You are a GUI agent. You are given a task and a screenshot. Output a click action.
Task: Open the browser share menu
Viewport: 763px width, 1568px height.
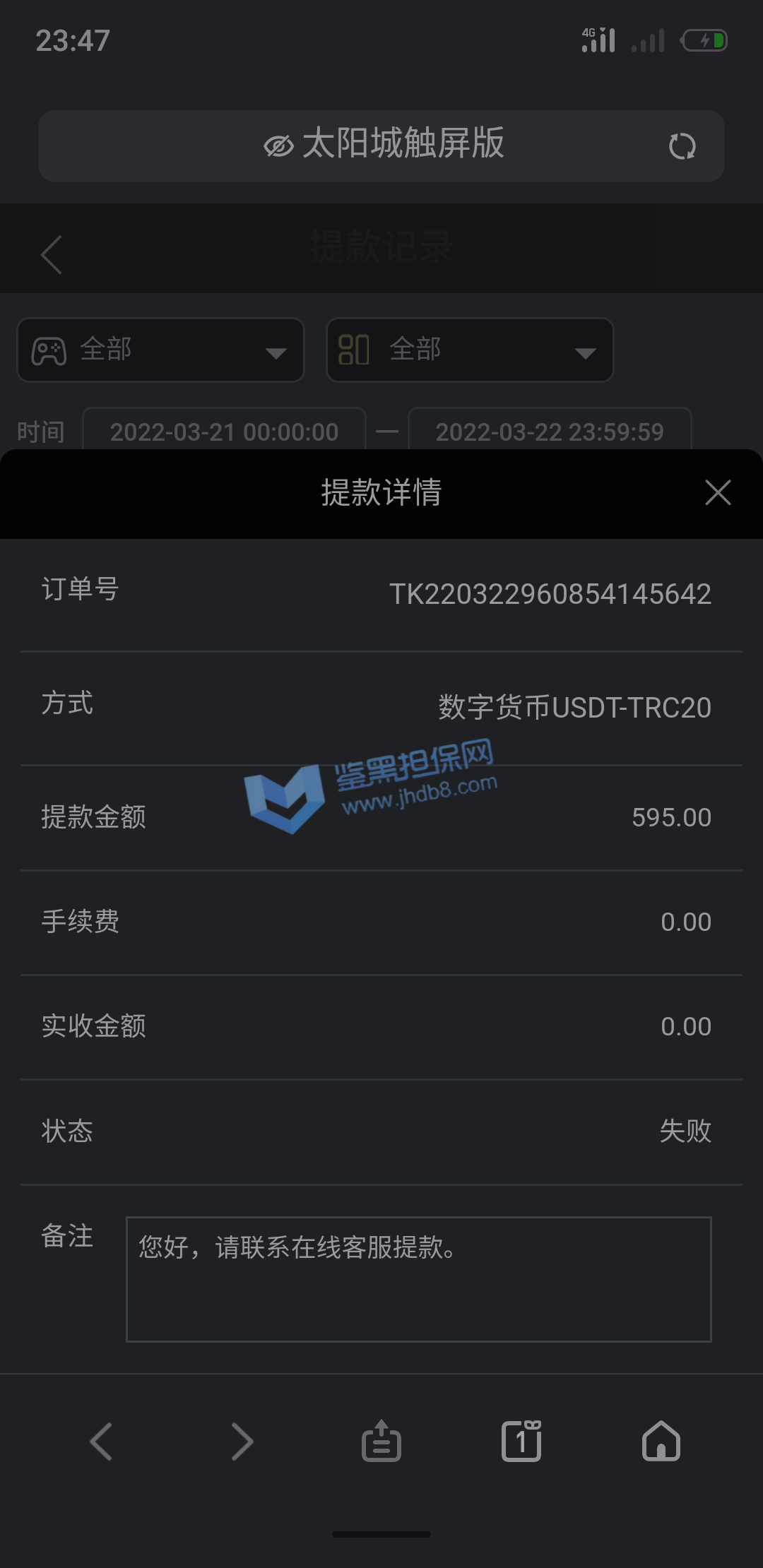coord(381,1442)
